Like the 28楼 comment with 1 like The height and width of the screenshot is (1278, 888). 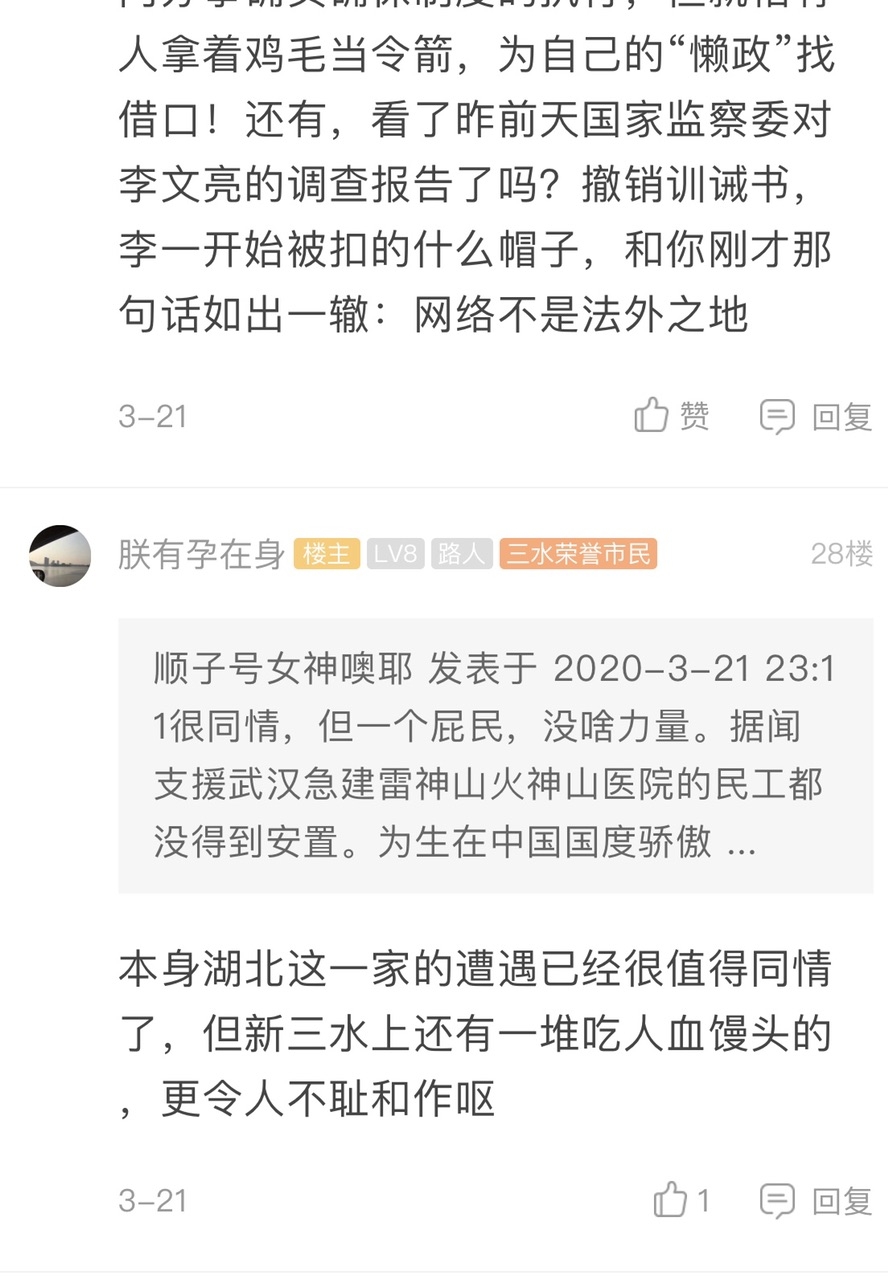(x=681, y=1200)
